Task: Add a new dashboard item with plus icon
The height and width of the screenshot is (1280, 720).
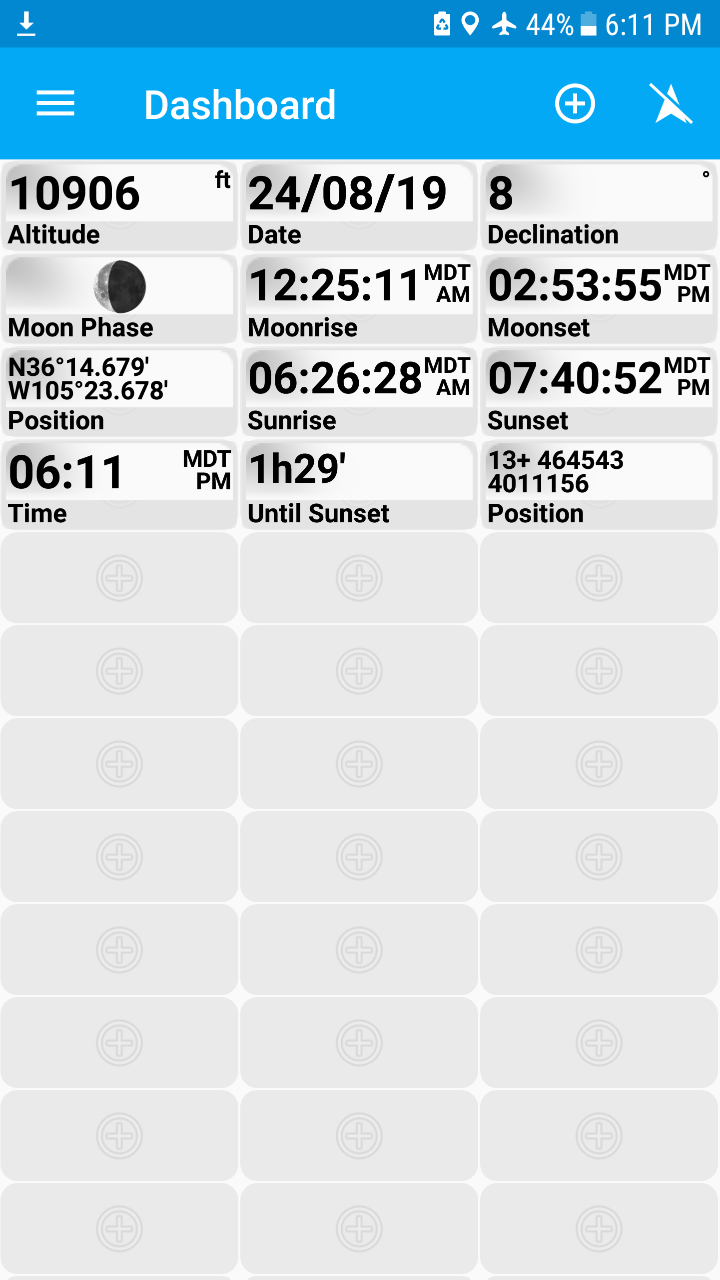Action: point(575,104)
